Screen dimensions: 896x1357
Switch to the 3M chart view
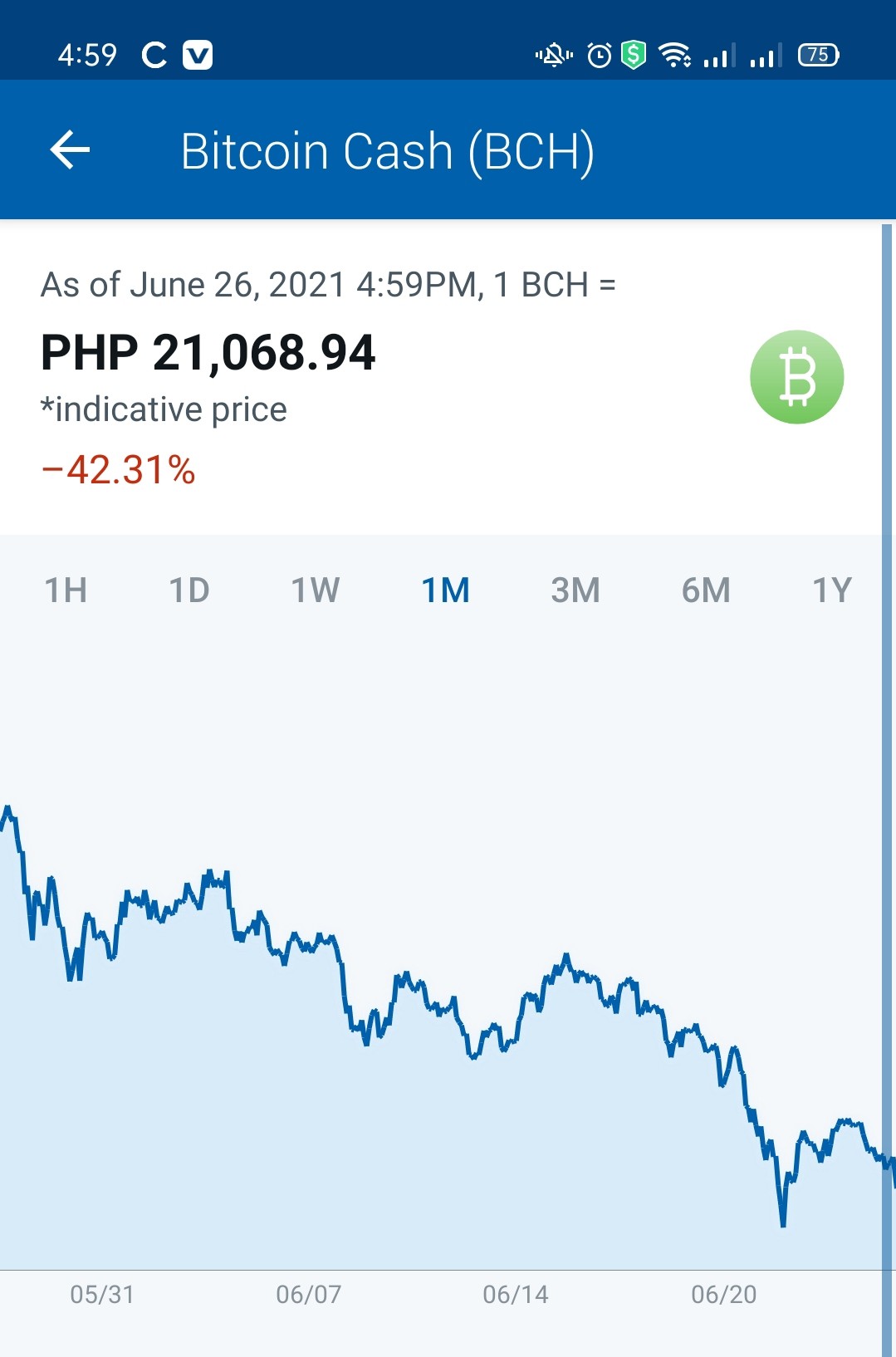click(575, 590)
